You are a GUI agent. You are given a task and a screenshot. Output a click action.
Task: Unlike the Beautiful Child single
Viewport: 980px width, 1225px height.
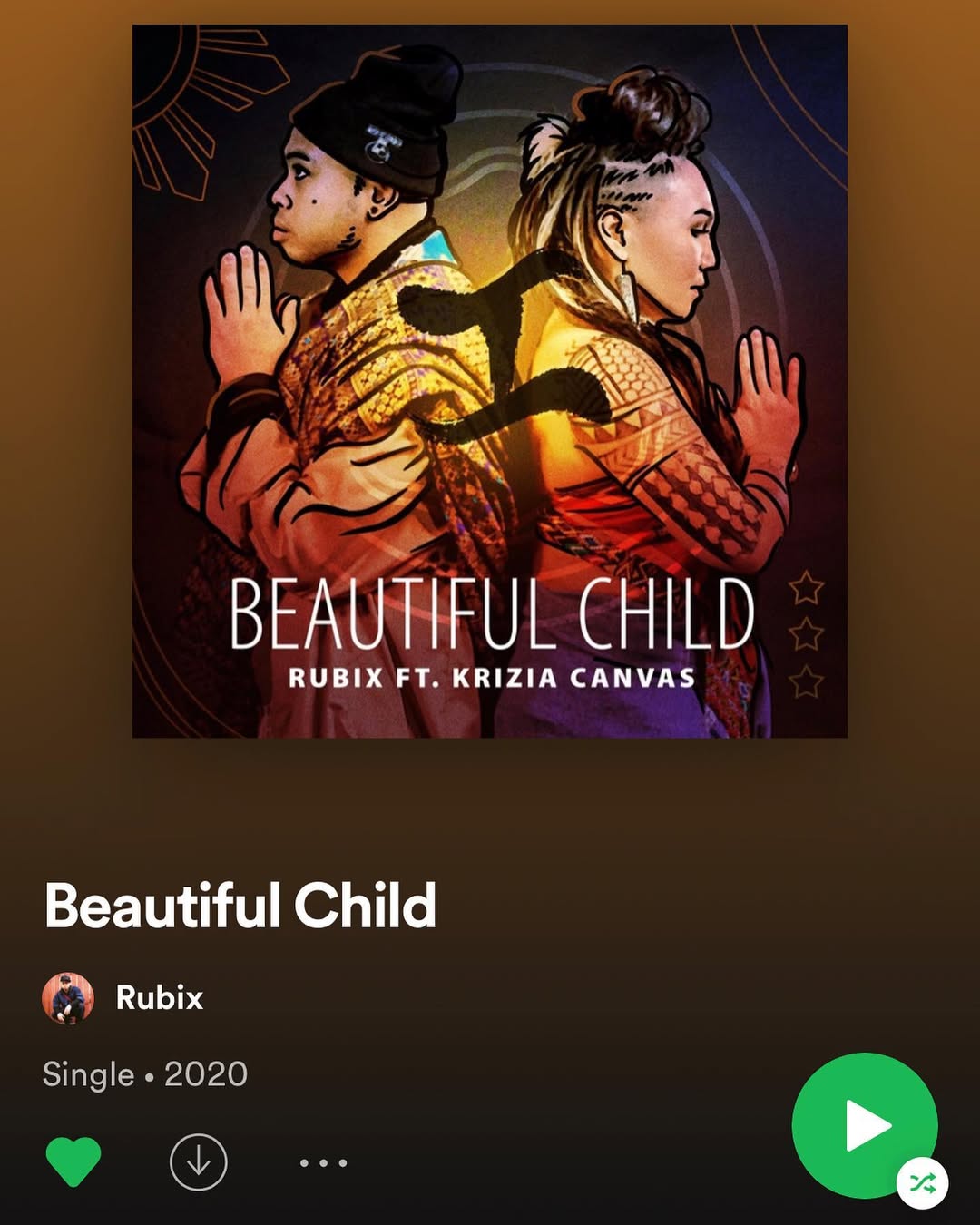pyautogui.click(x=73, y=1161)
